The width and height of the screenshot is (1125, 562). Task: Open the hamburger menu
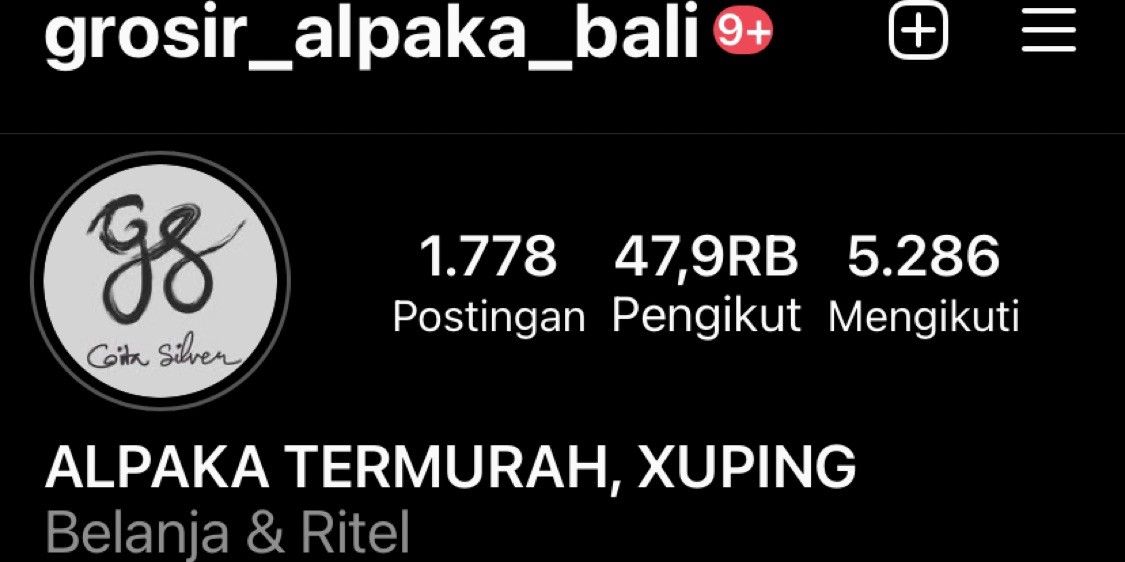pyautogui.click(x=1049, y=33)
